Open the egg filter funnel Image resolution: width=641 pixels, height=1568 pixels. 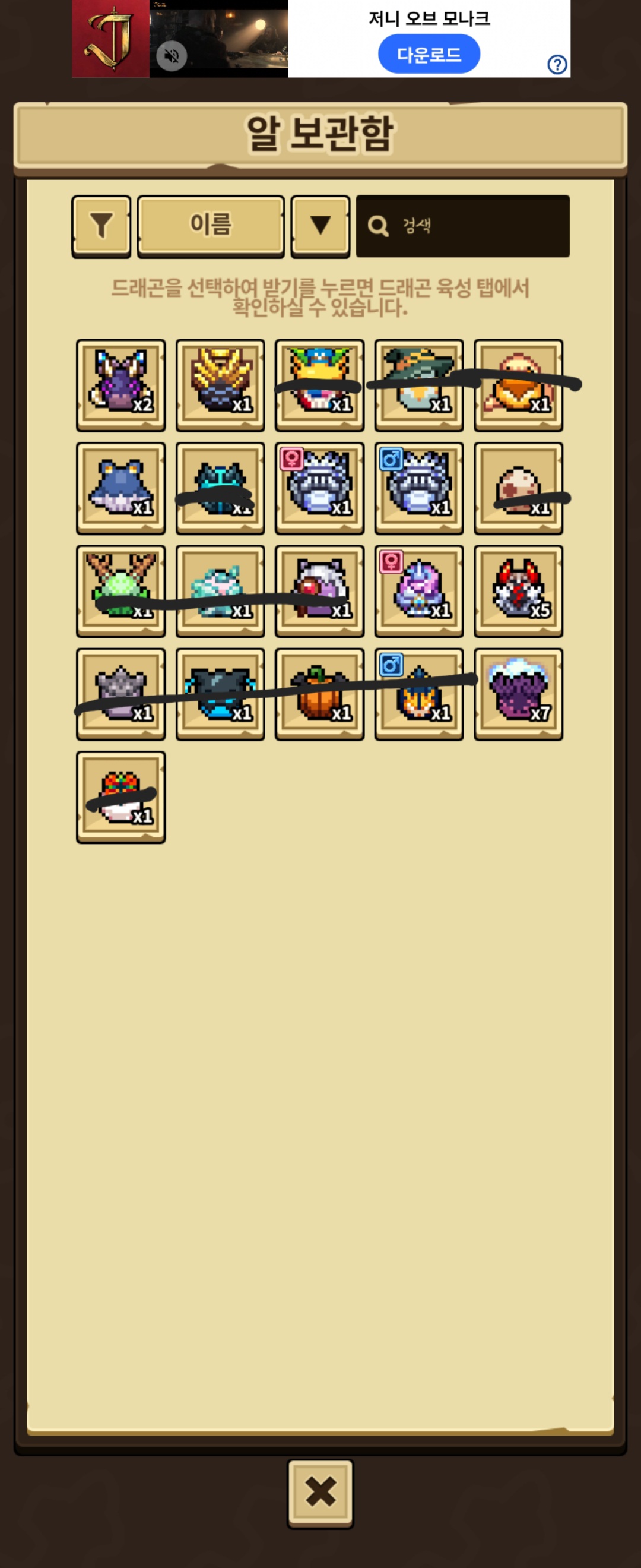pyautogui.click(x=101, y=226)
